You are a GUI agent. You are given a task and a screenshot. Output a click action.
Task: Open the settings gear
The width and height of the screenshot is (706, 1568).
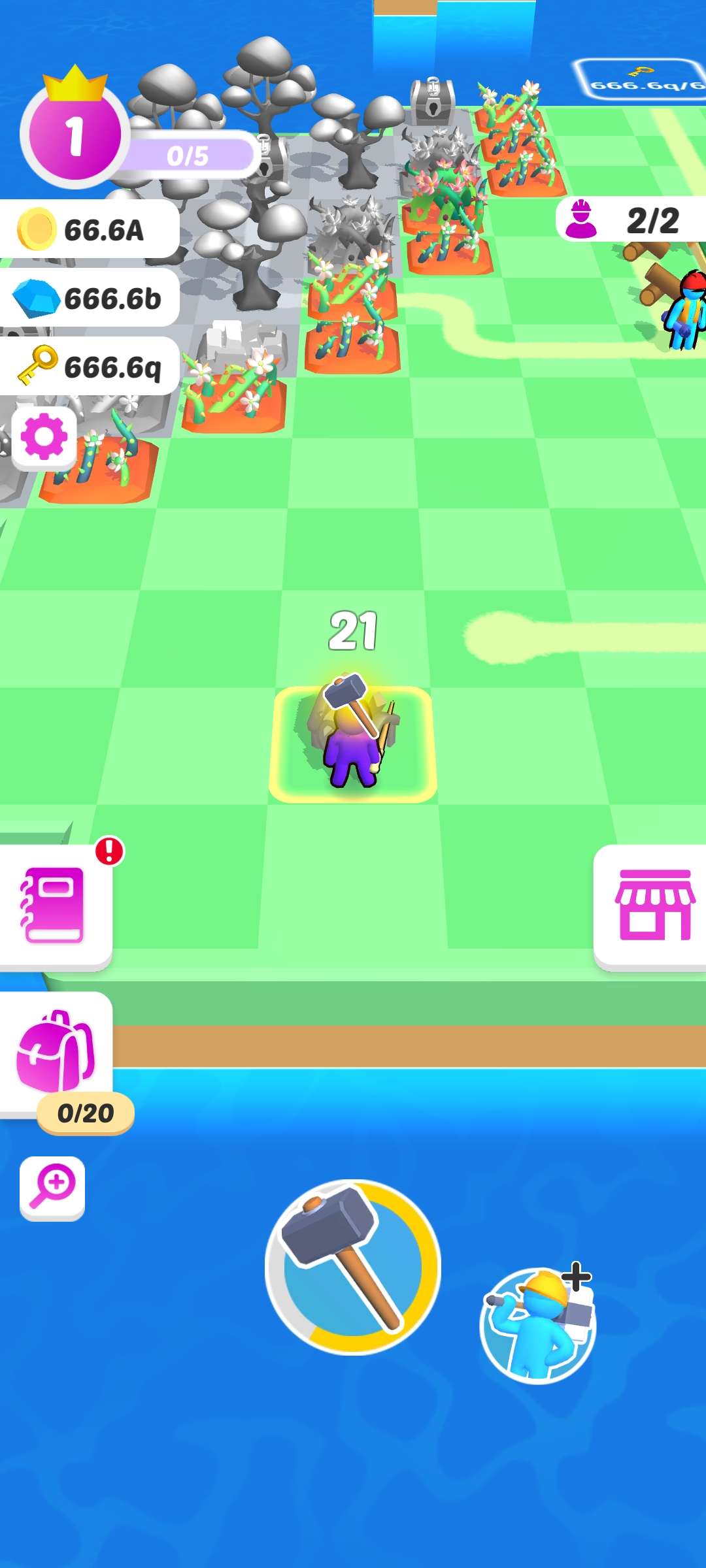point(44,436)
